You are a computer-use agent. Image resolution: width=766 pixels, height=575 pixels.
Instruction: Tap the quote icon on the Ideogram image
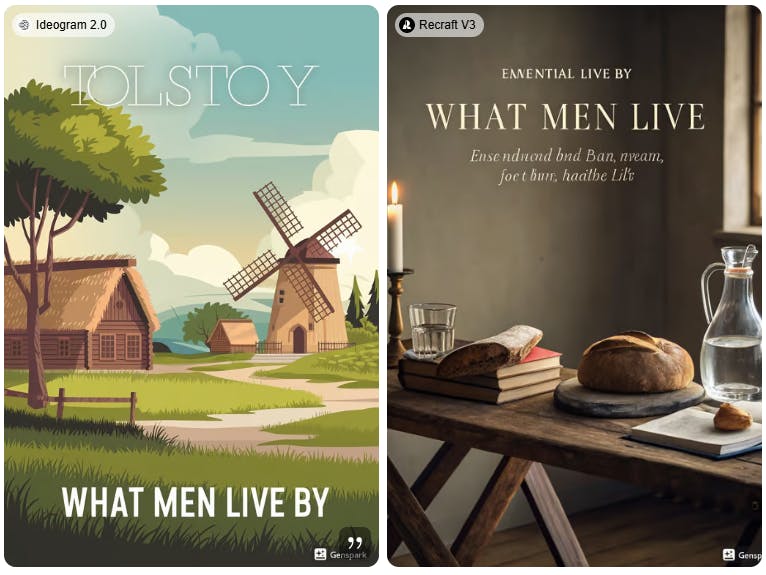pos(354,541)
